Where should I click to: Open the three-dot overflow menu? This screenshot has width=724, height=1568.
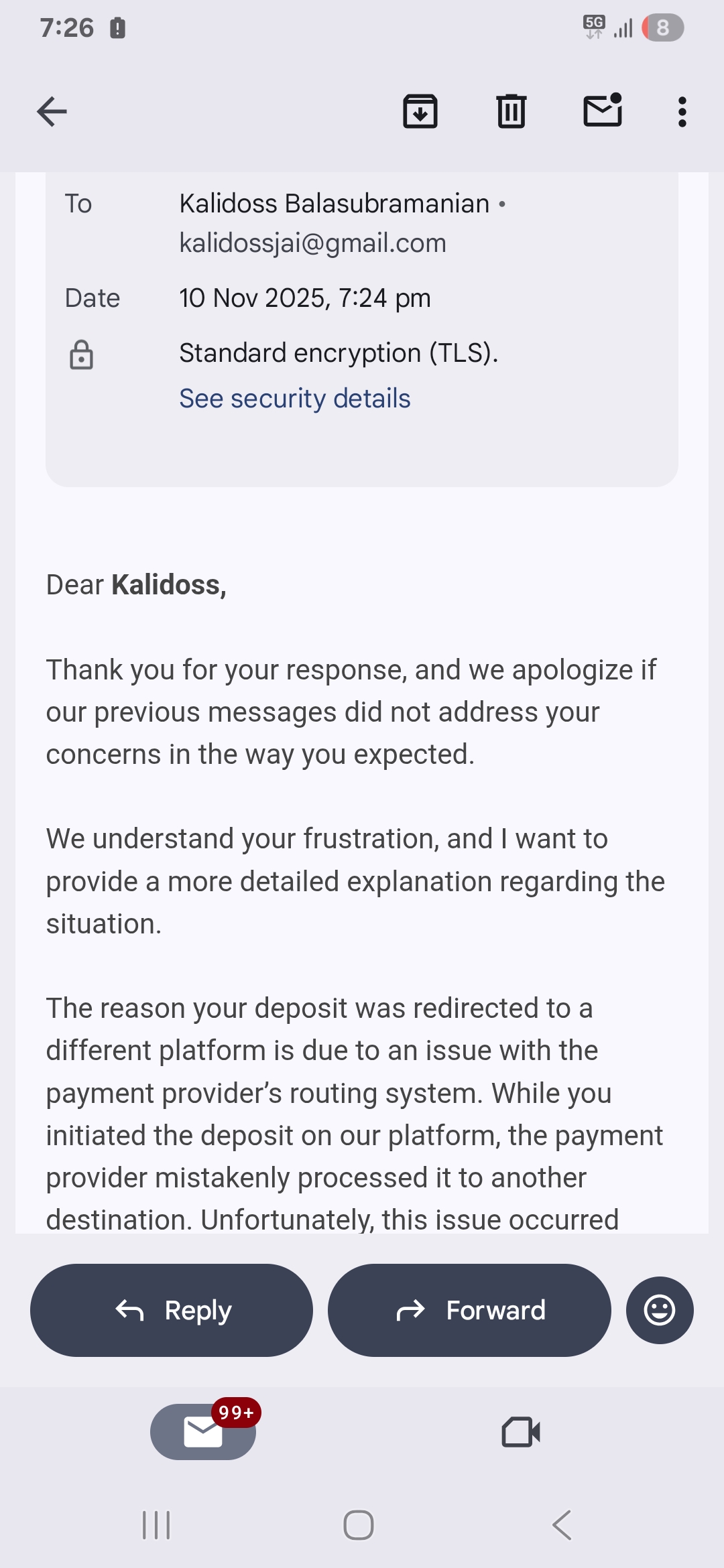click(x=682, y=111)
